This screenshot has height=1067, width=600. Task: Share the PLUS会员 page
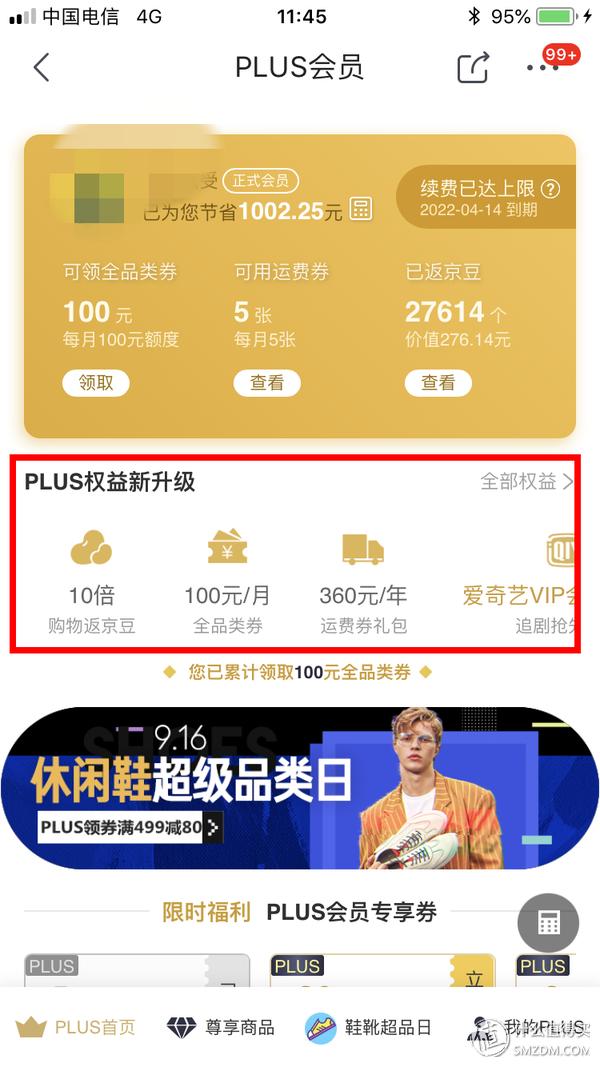pos(472,68)
